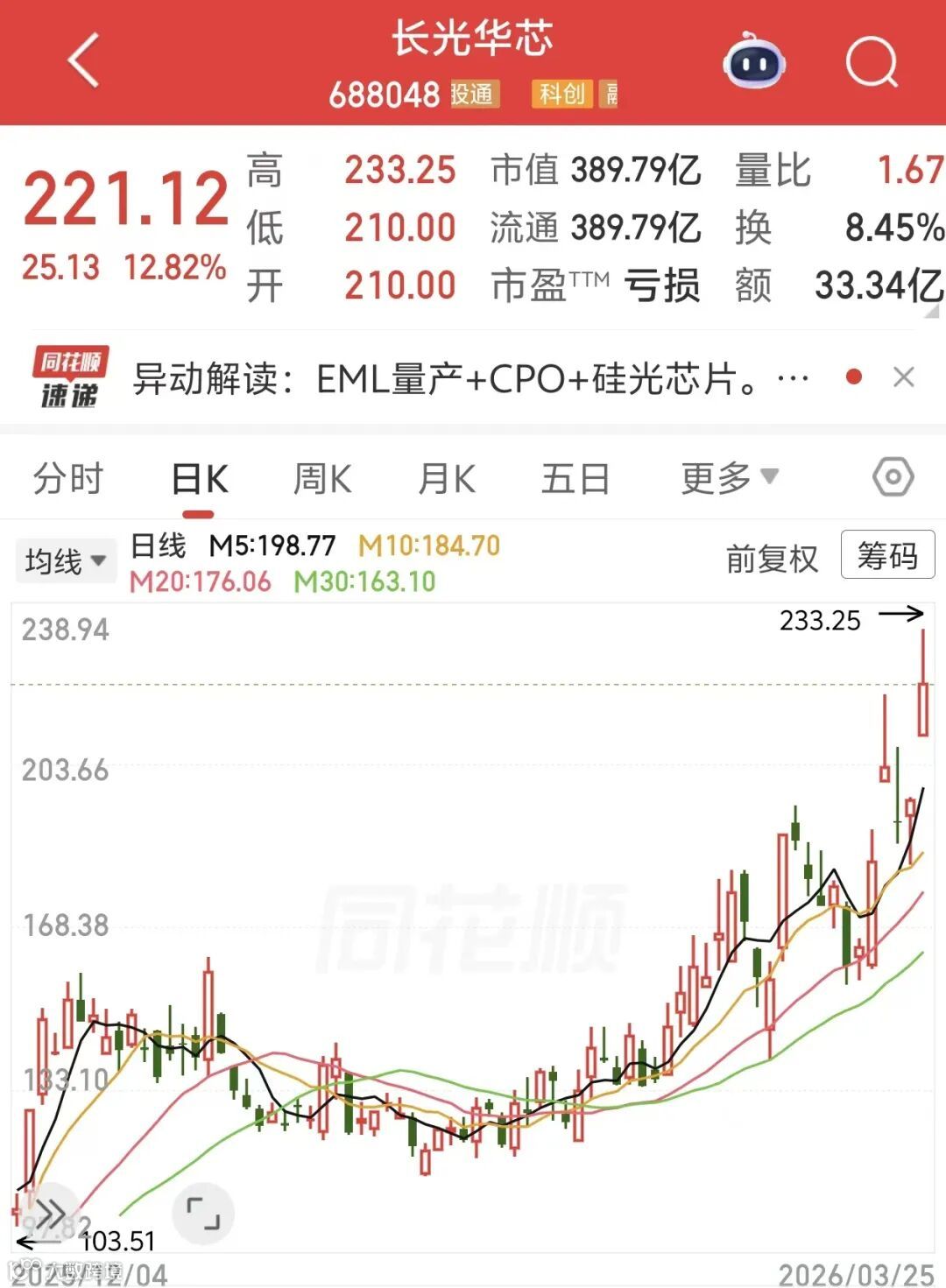Image resolution: width=946 pixels, height=1288 pixels.
Task: Open stock search magnifier
Action: pos(872,62)
